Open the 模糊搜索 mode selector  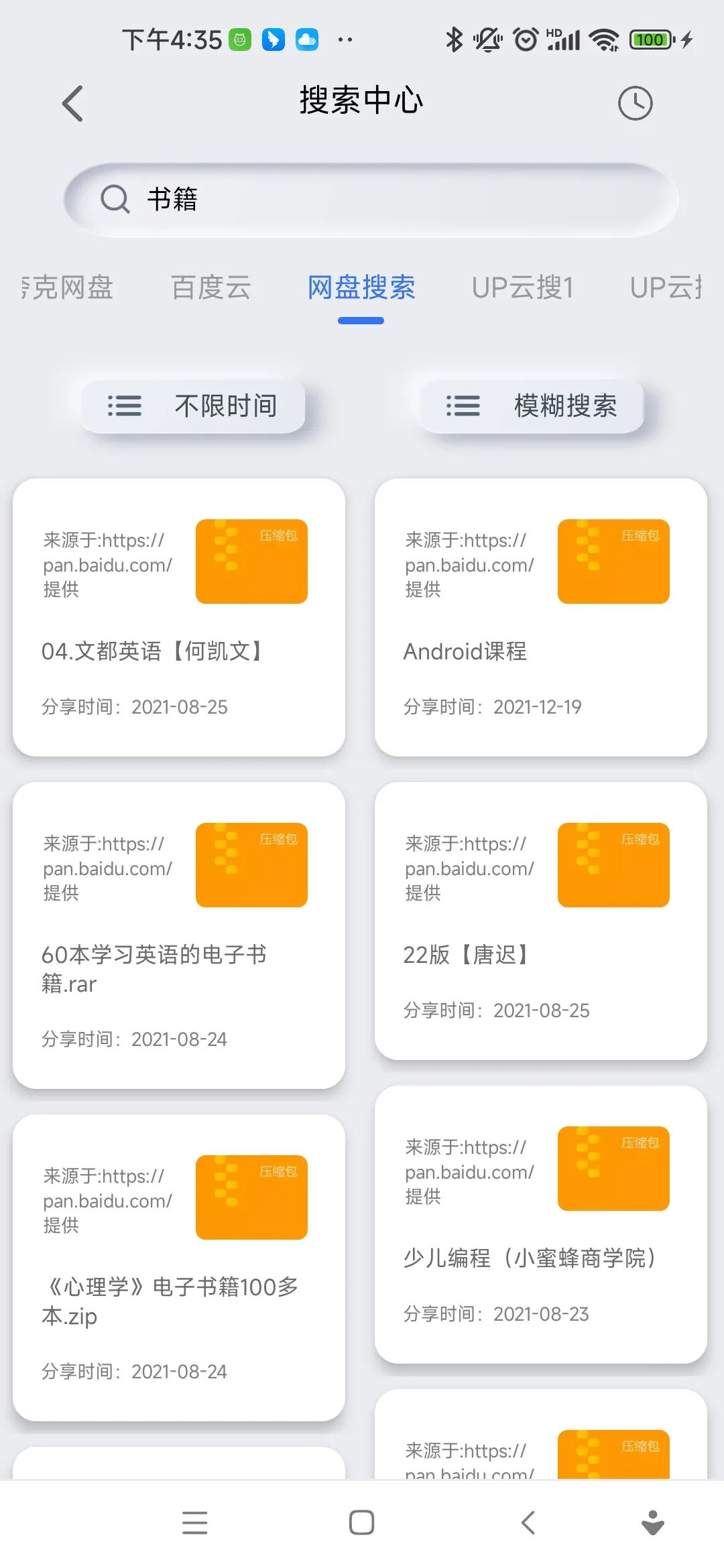[x=532, y=406]
